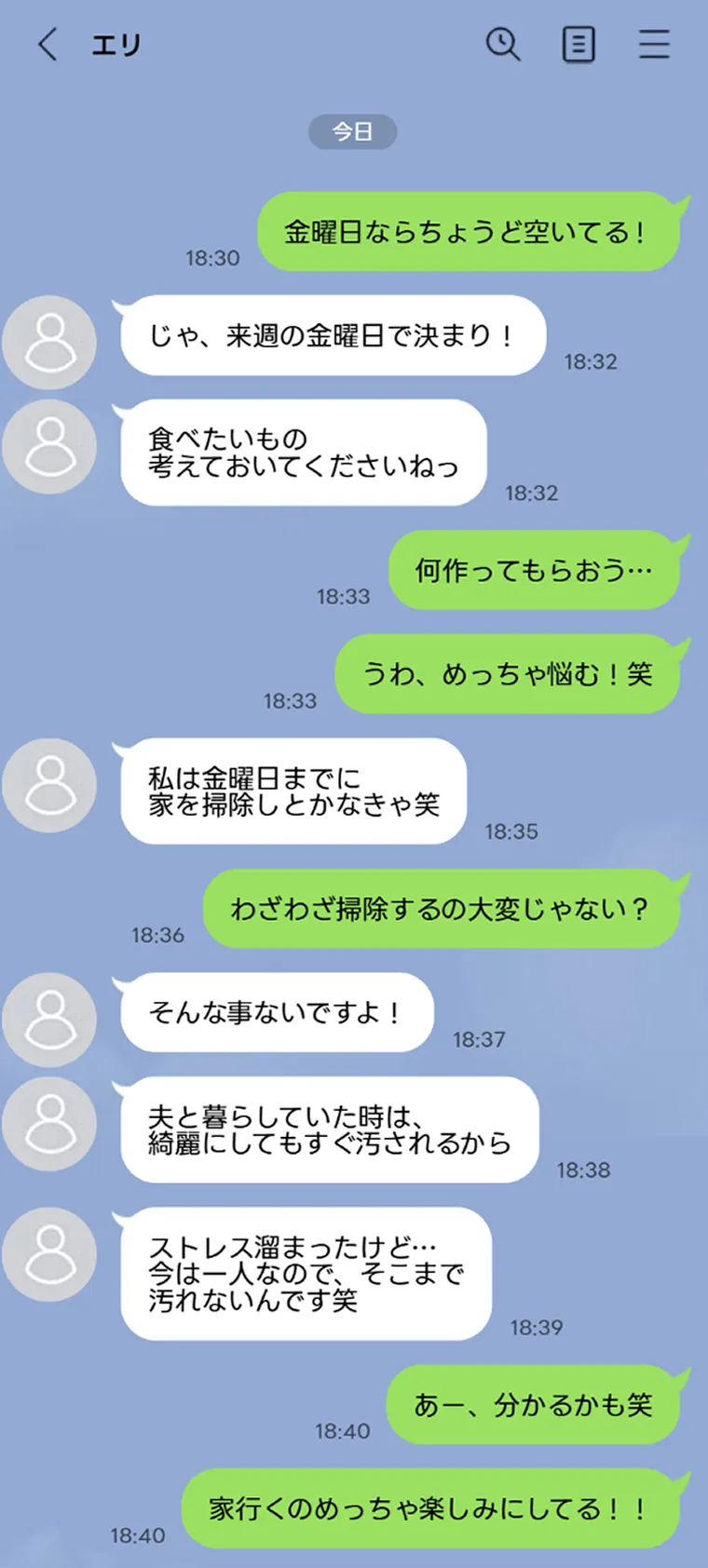Tap the chat title 'エリ'
This screenshot has height=1568, width=708.
tap(116, 44)
